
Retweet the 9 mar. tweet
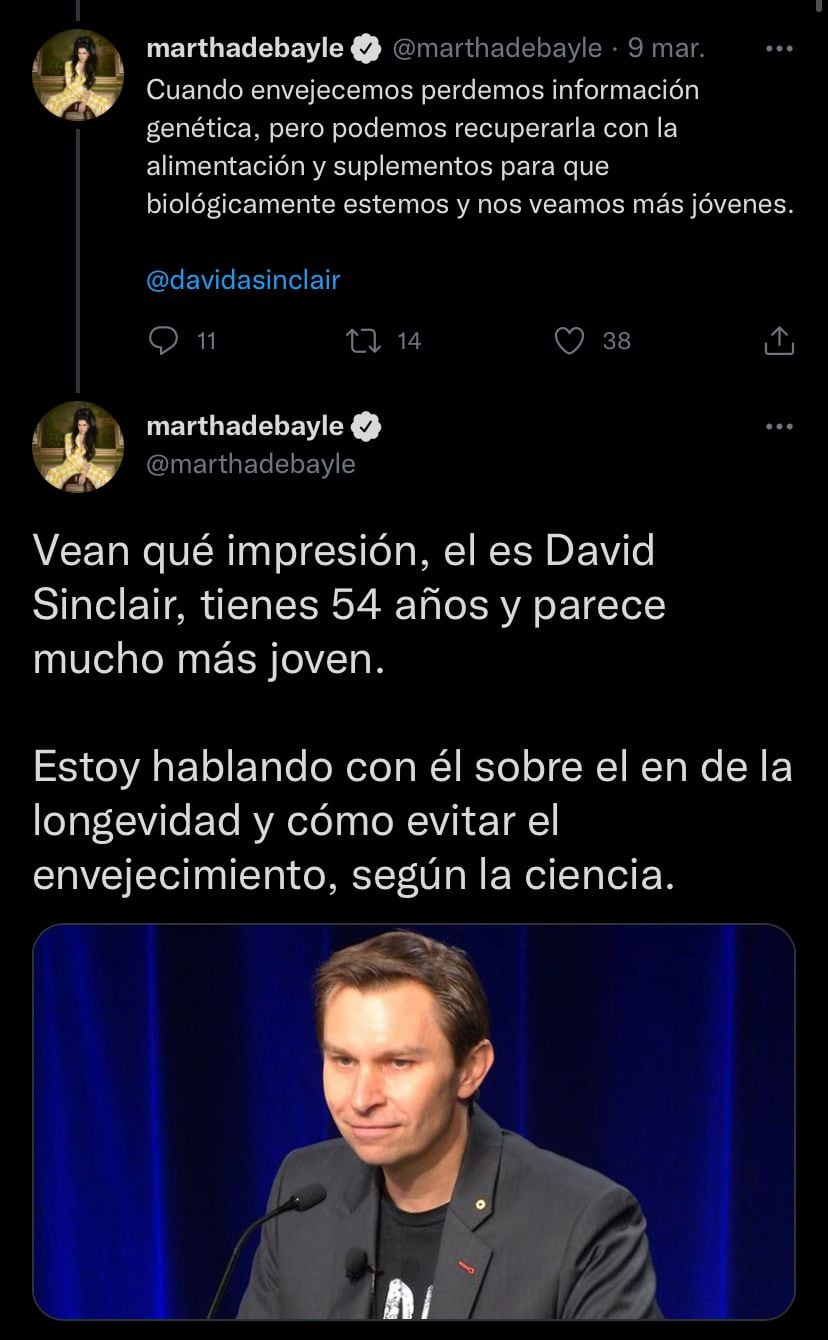coord(356,341)
